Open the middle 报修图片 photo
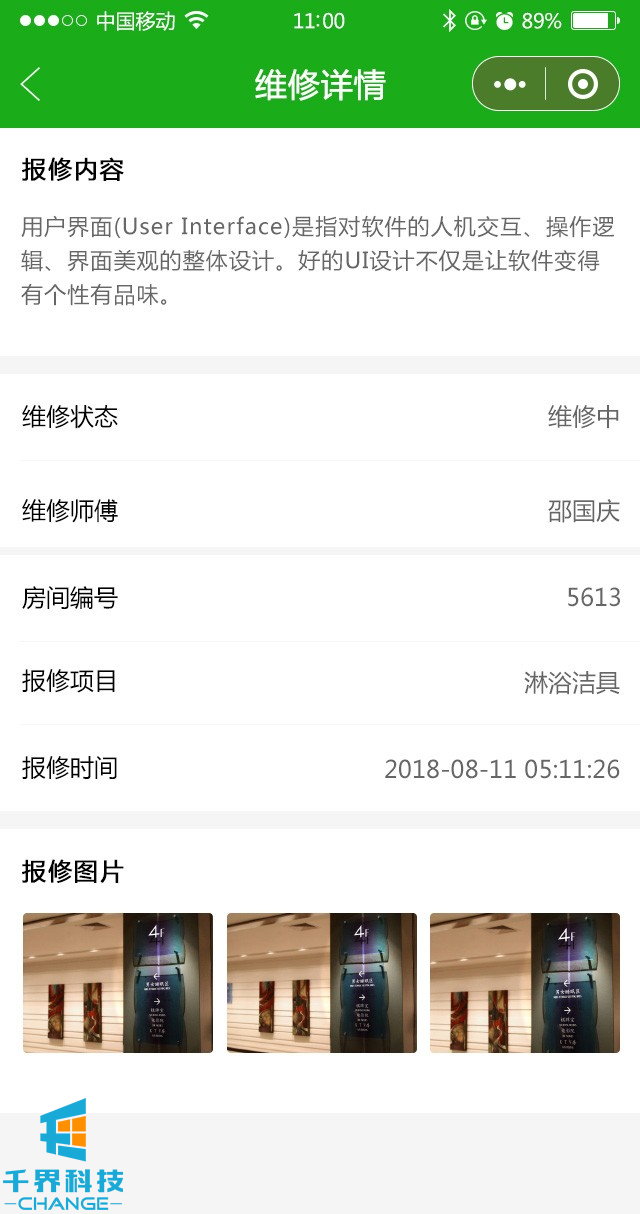The height and width of the screenshot is (1214, 640). tap(322, 983)
